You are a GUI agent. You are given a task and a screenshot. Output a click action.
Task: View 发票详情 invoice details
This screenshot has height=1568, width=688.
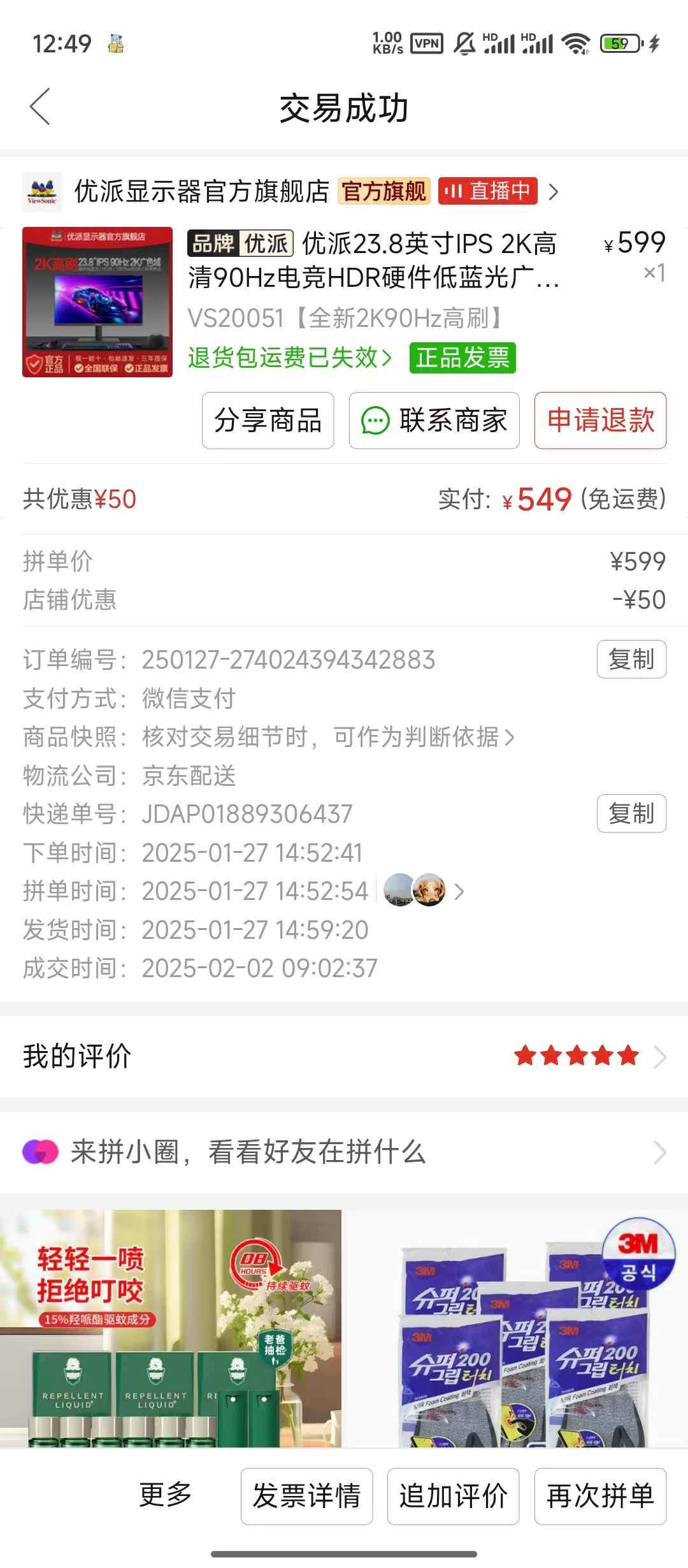[306, 1496]
